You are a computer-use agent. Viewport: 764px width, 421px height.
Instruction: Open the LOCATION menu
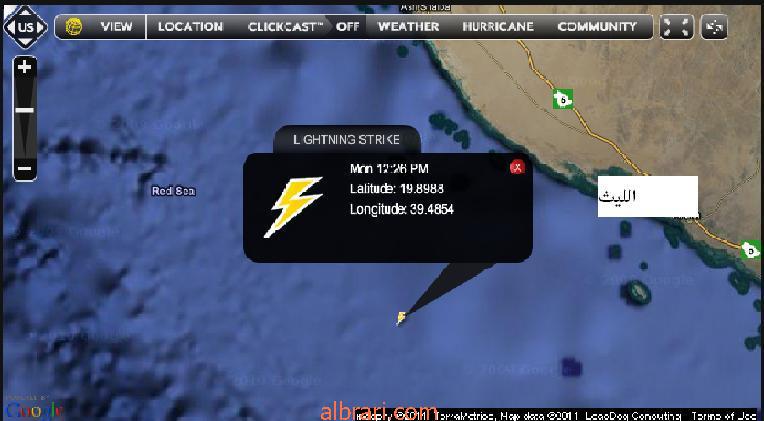click(190, 27)
